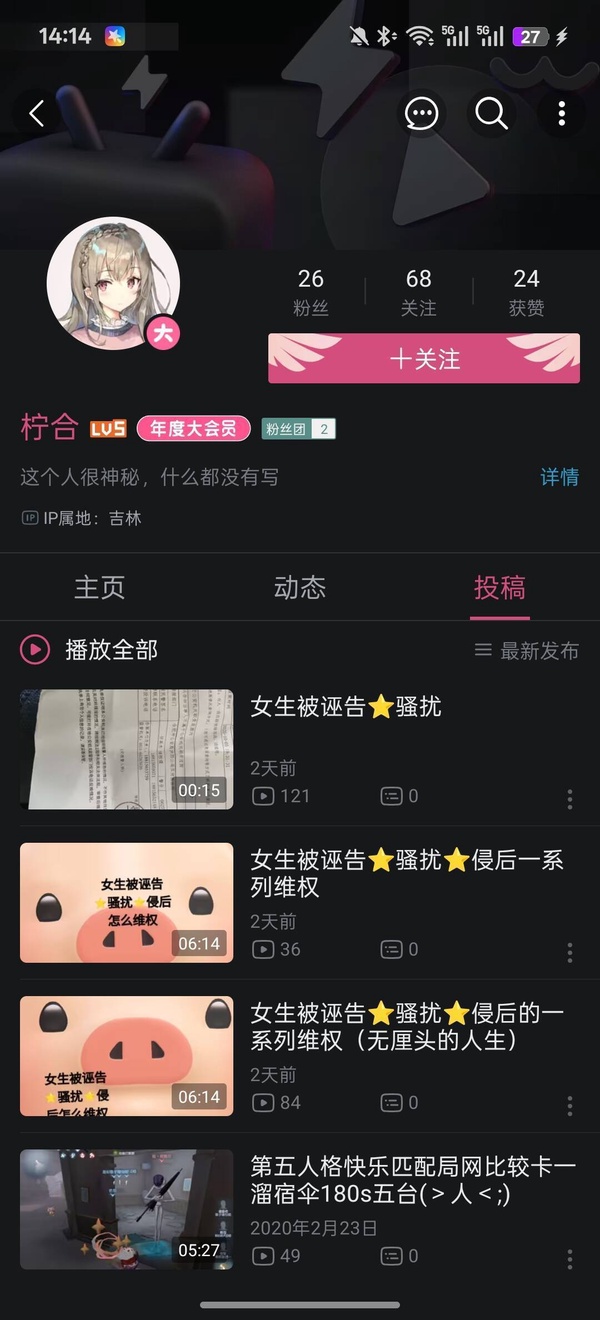
Task: Follow this user with 关注 button
Action: click(x=424, y=359)
